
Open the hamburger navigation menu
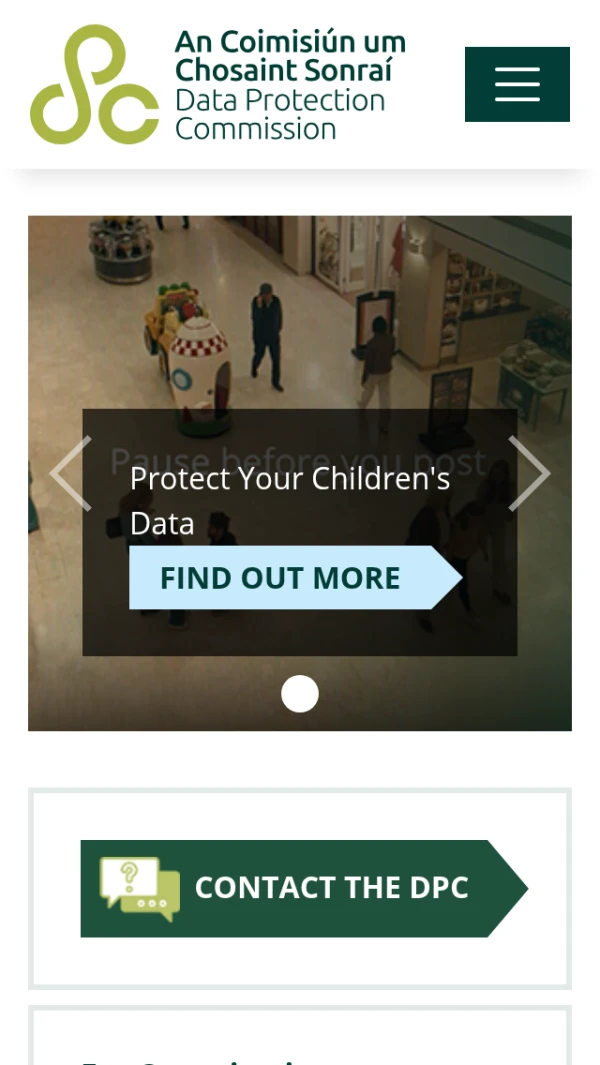517,84
